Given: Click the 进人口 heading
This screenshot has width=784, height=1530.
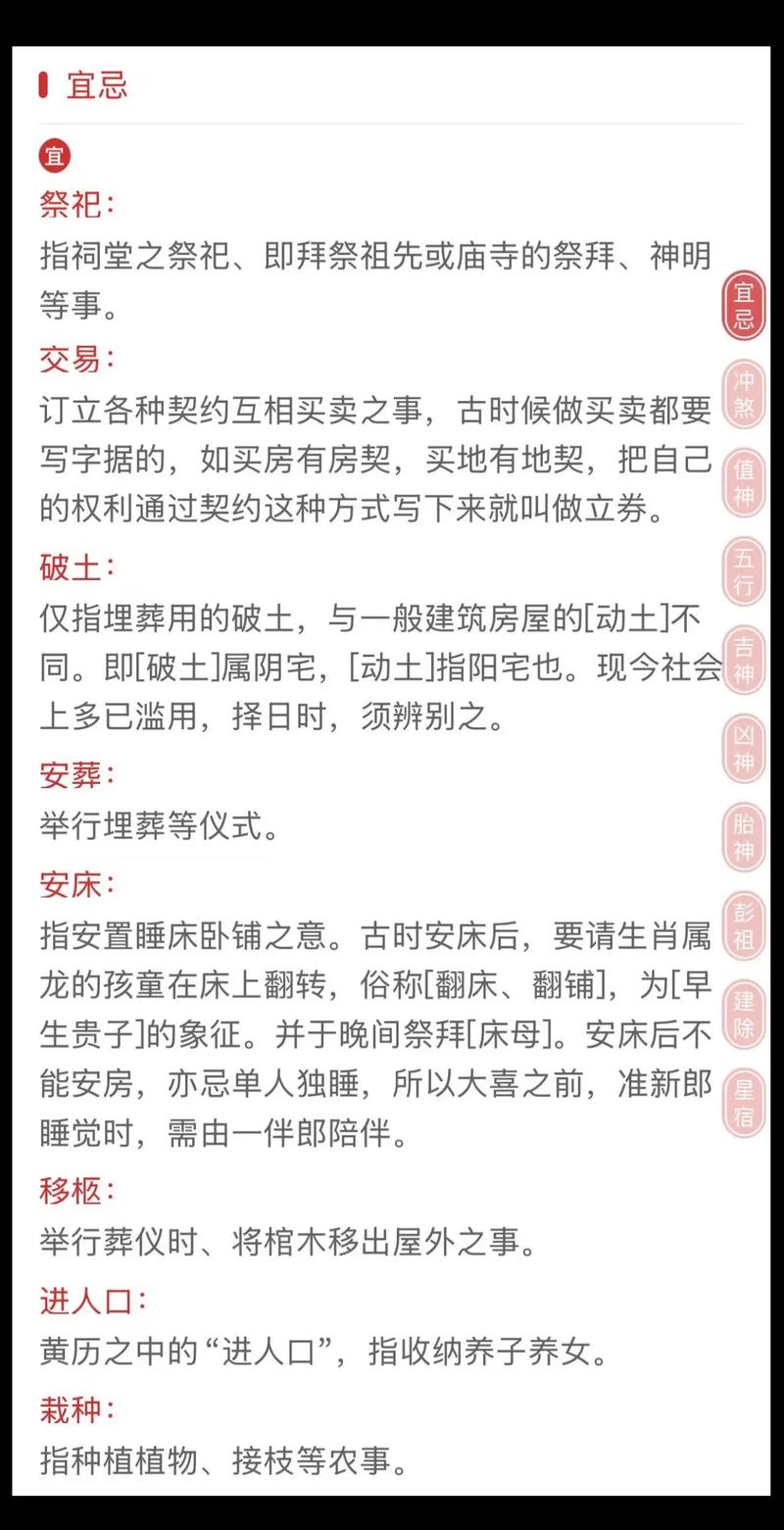Looking at the screenshot, I should [93, 1301].
